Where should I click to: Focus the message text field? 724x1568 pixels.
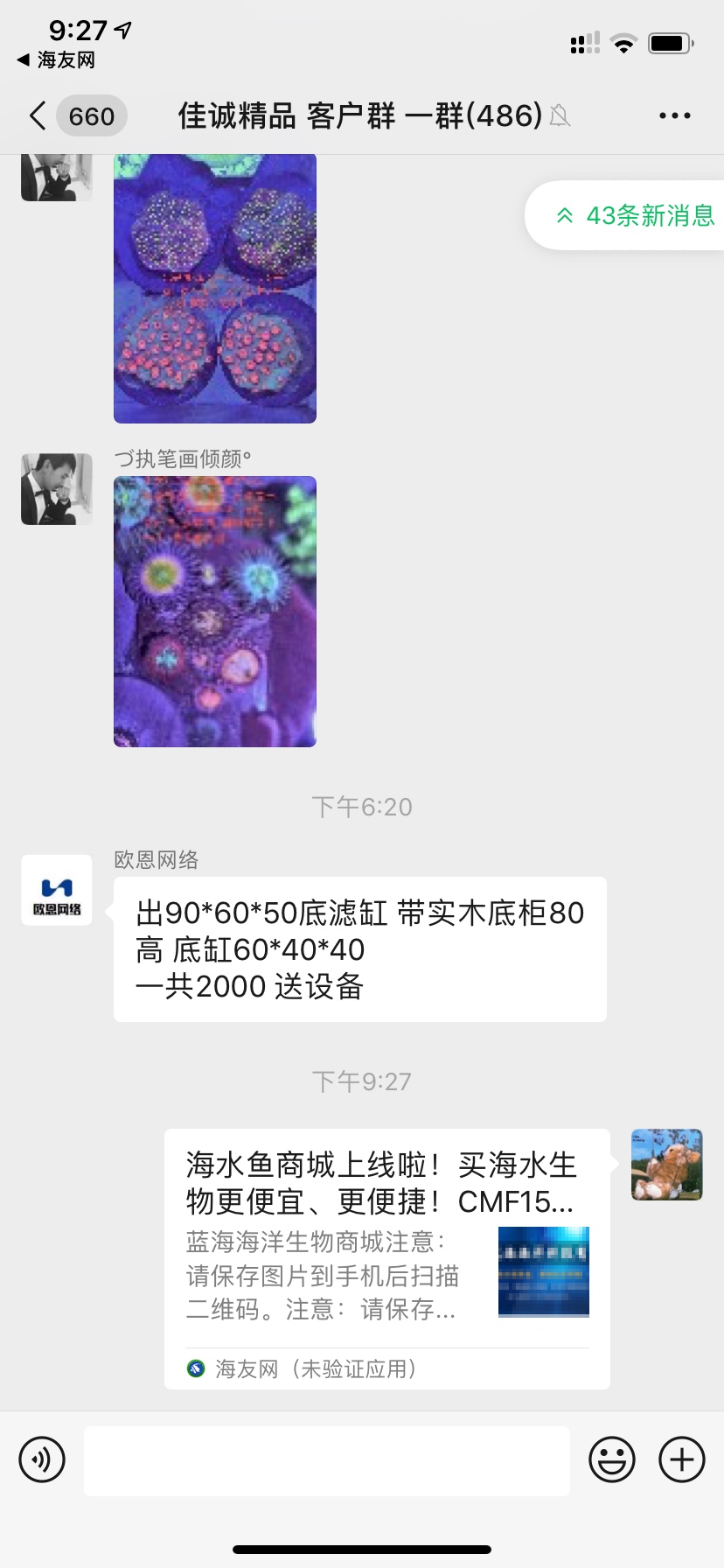pyautogui.click(x=327, y=1459)
